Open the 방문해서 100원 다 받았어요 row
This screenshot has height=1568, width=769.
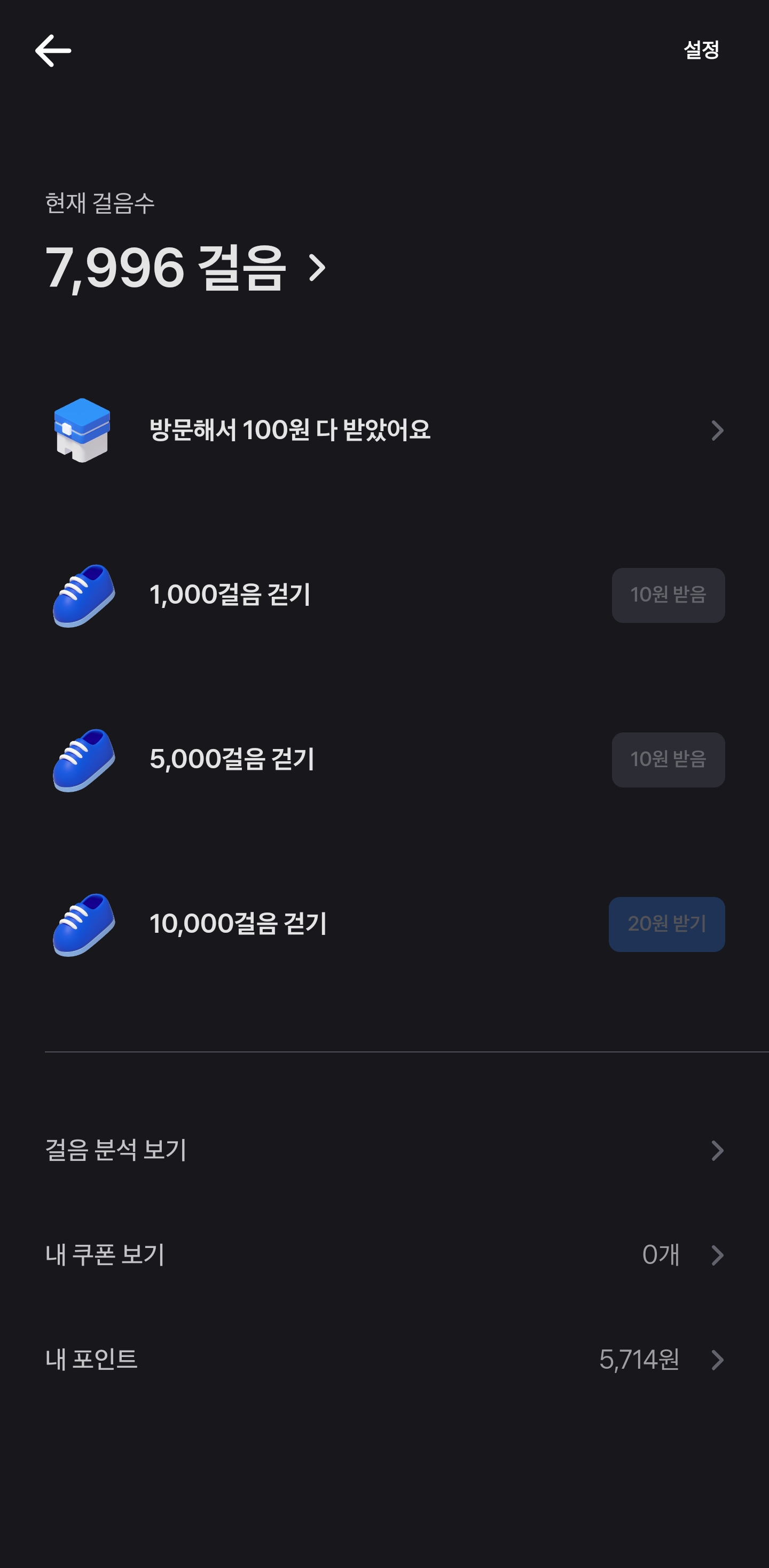(x=384, y=431)
